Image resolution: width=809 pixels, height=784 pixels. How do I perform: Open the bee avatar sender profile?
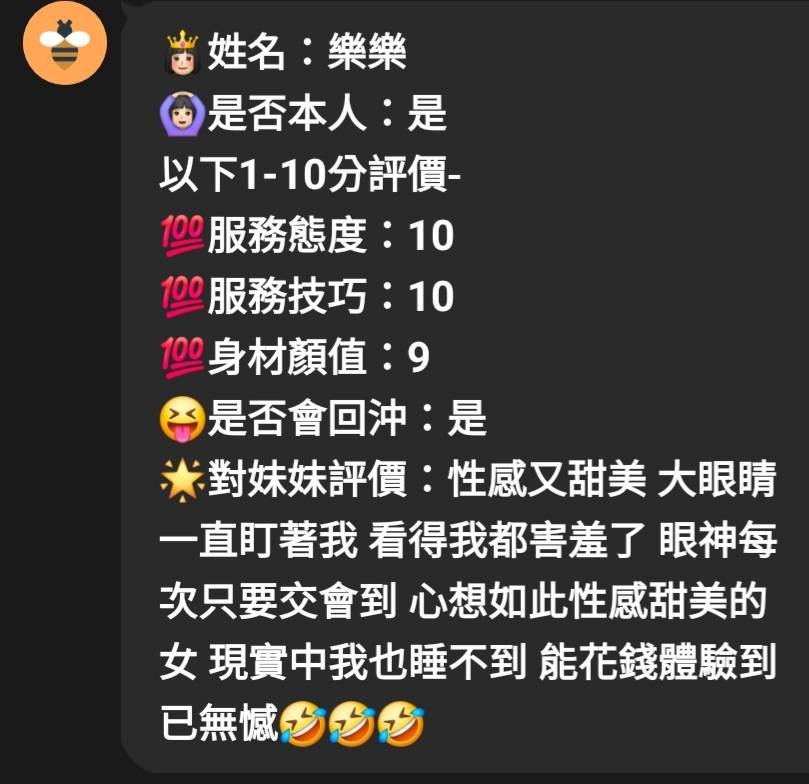coord(65,44)
